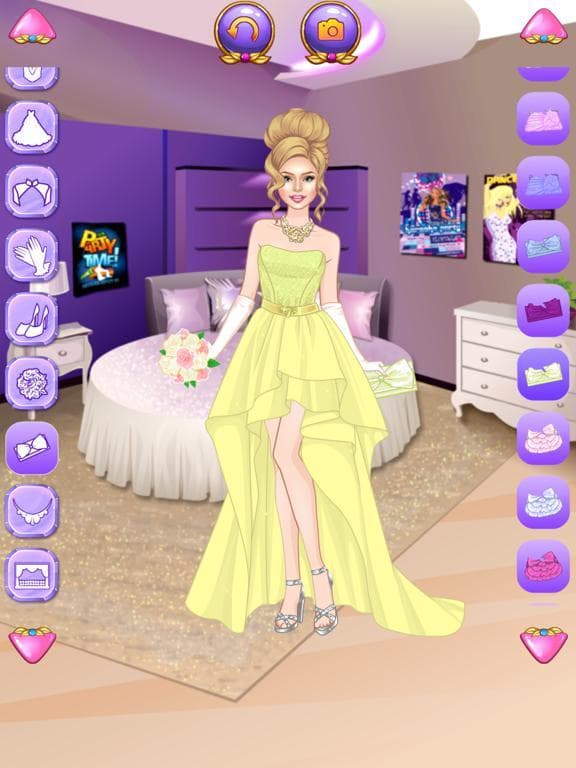Pick the light blue bow clutch
The image size is (576, 768).
543,246
